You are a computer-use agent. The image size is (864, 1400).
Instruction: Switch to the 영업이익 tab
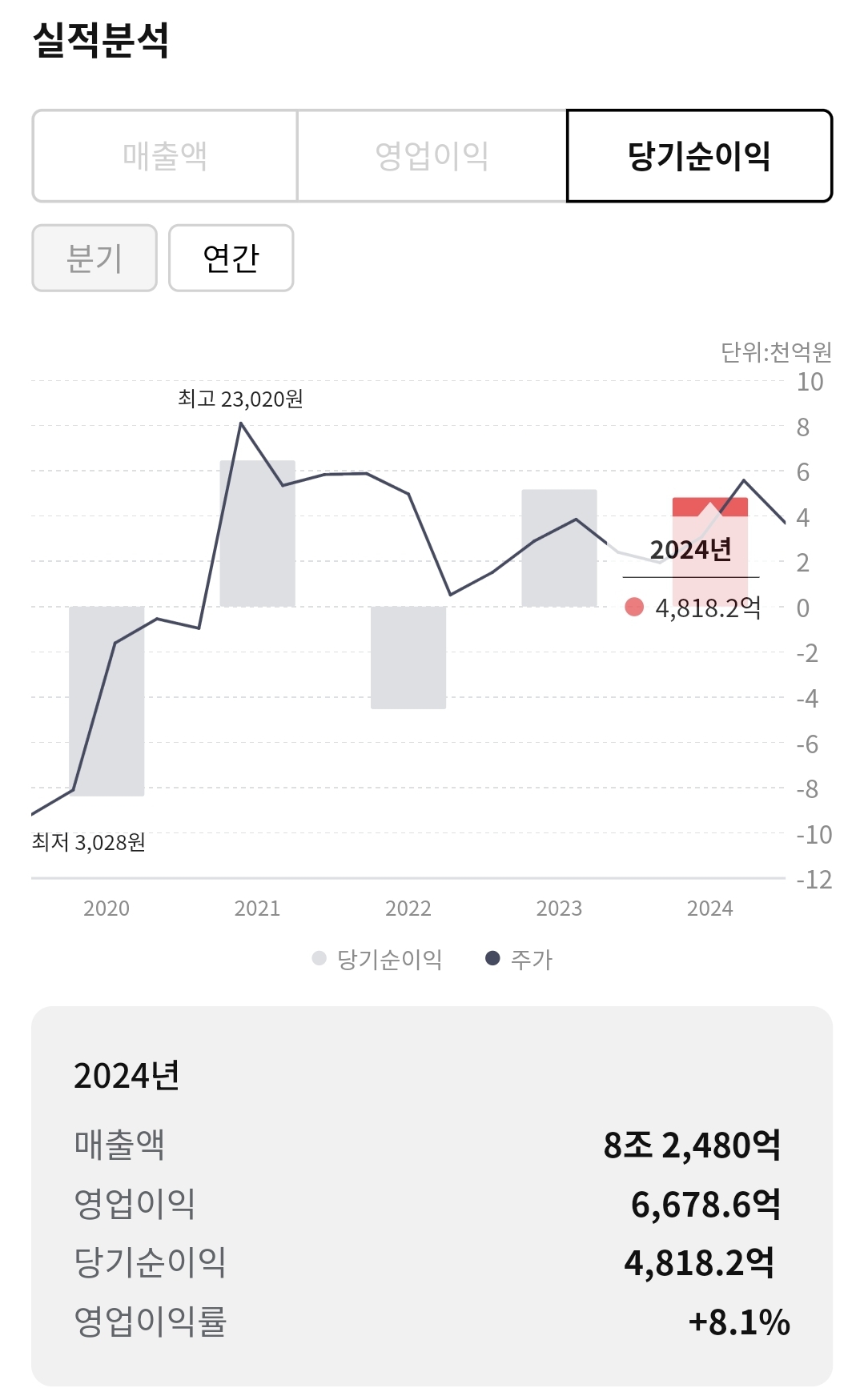432,156
